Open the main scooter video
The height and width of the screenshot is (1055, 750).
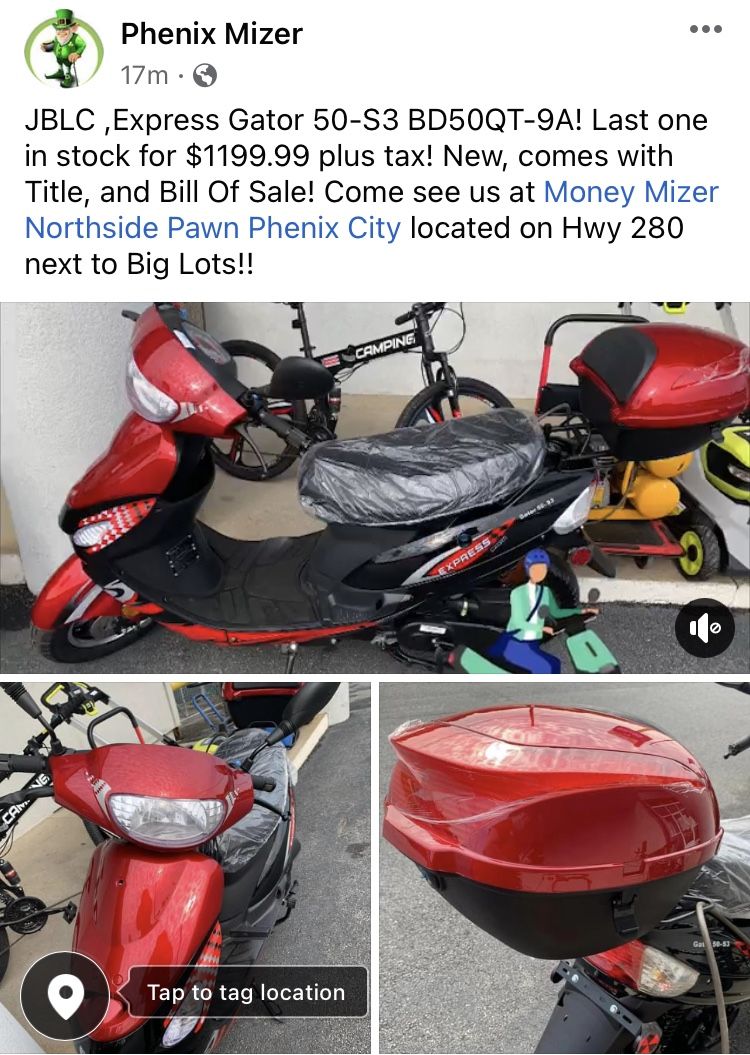tap(375, 487)
